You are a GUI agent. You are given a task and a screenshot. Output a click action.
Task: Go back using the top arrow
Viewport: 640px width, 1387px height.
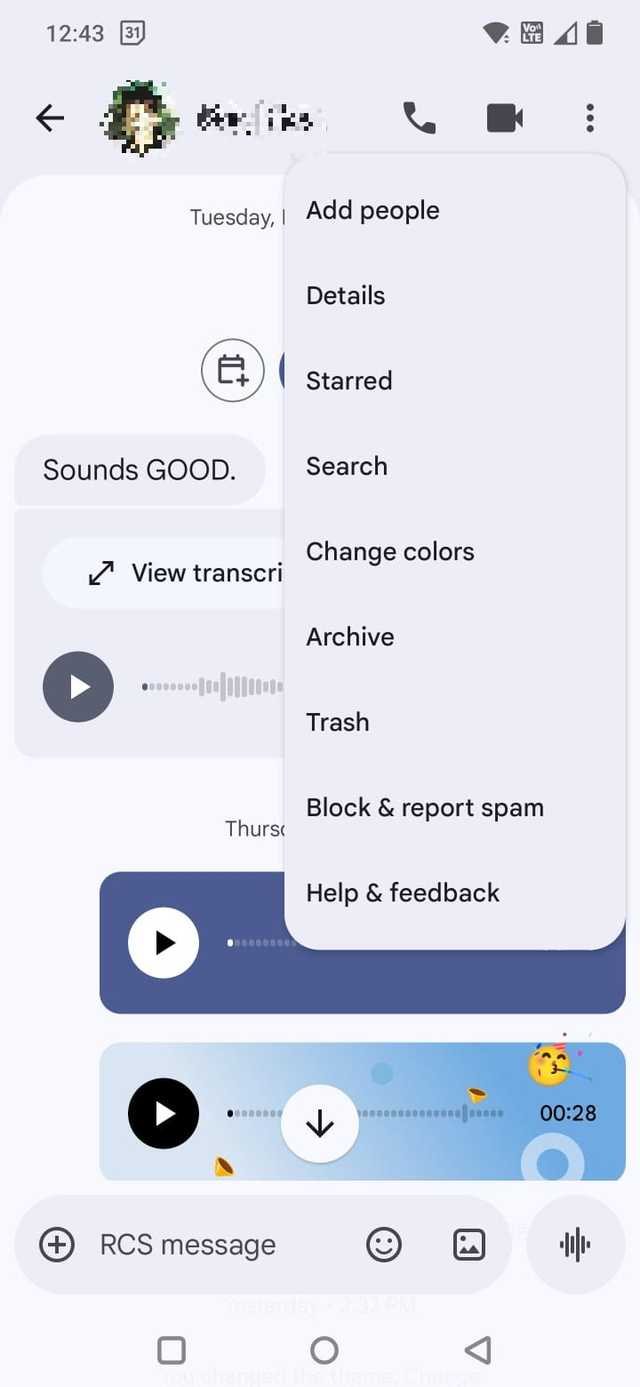click(50, 119)
